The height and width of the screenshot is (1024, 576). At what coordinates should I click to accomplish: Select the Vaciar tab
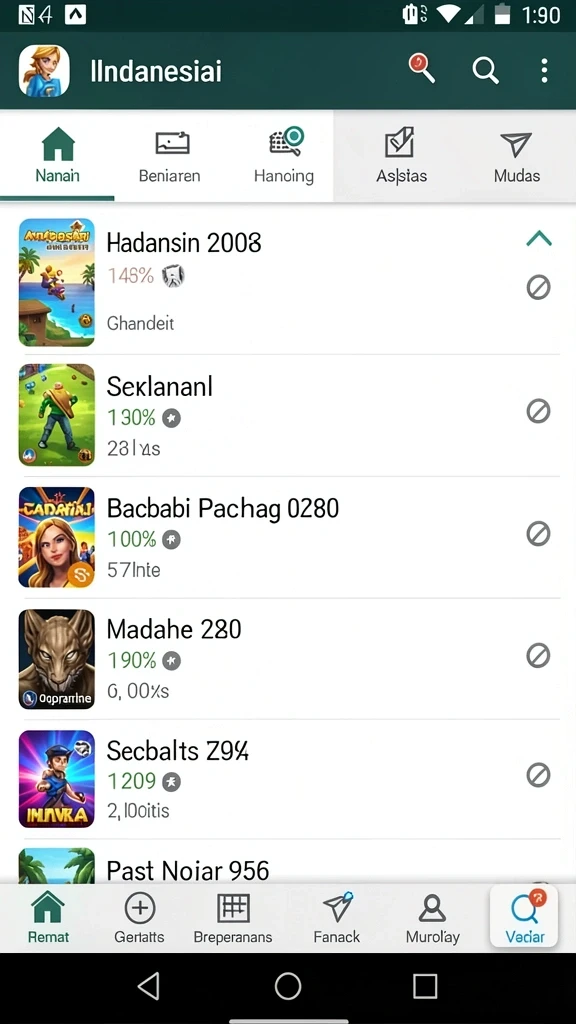[524, 917]
